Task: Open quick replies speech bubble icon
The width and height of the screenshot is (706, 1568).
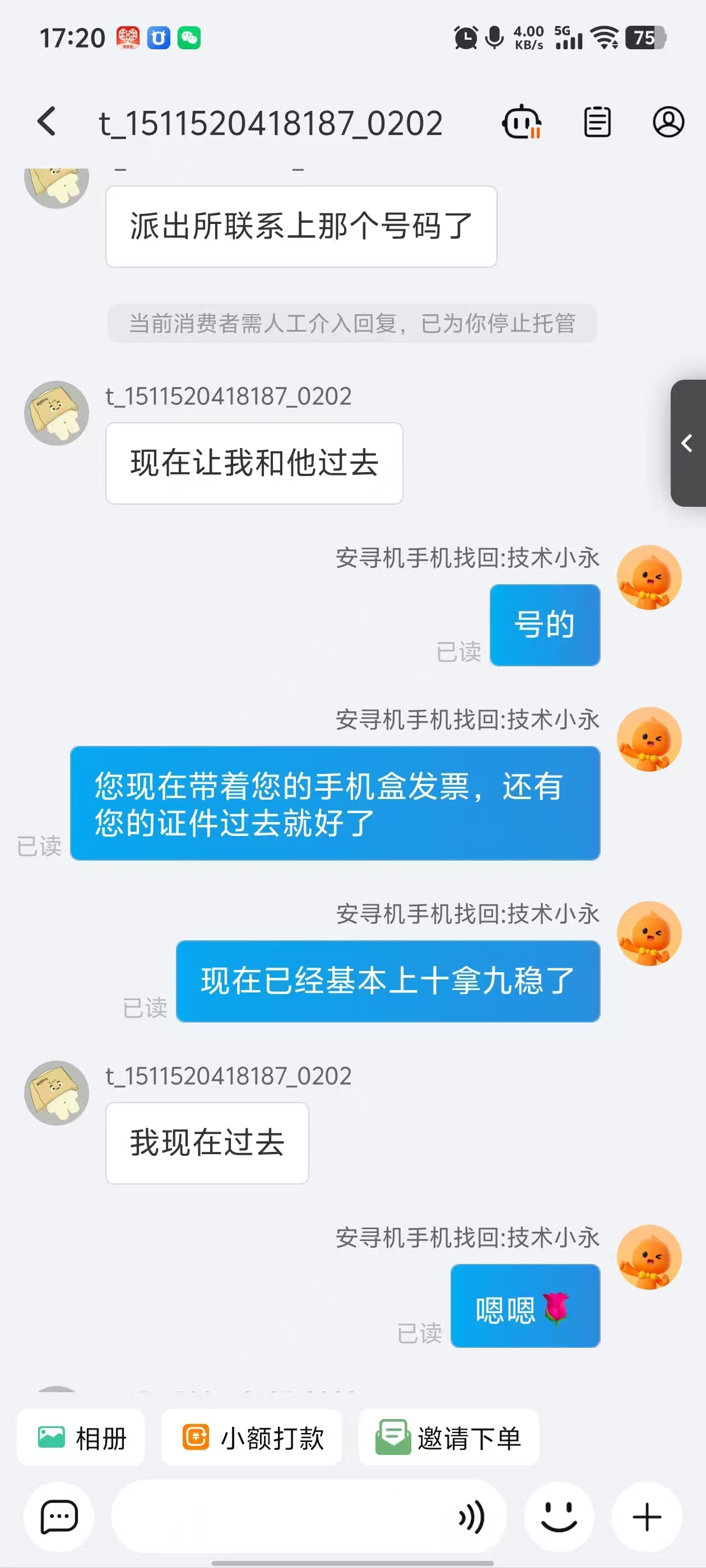Action: (x=59, y=1517)
